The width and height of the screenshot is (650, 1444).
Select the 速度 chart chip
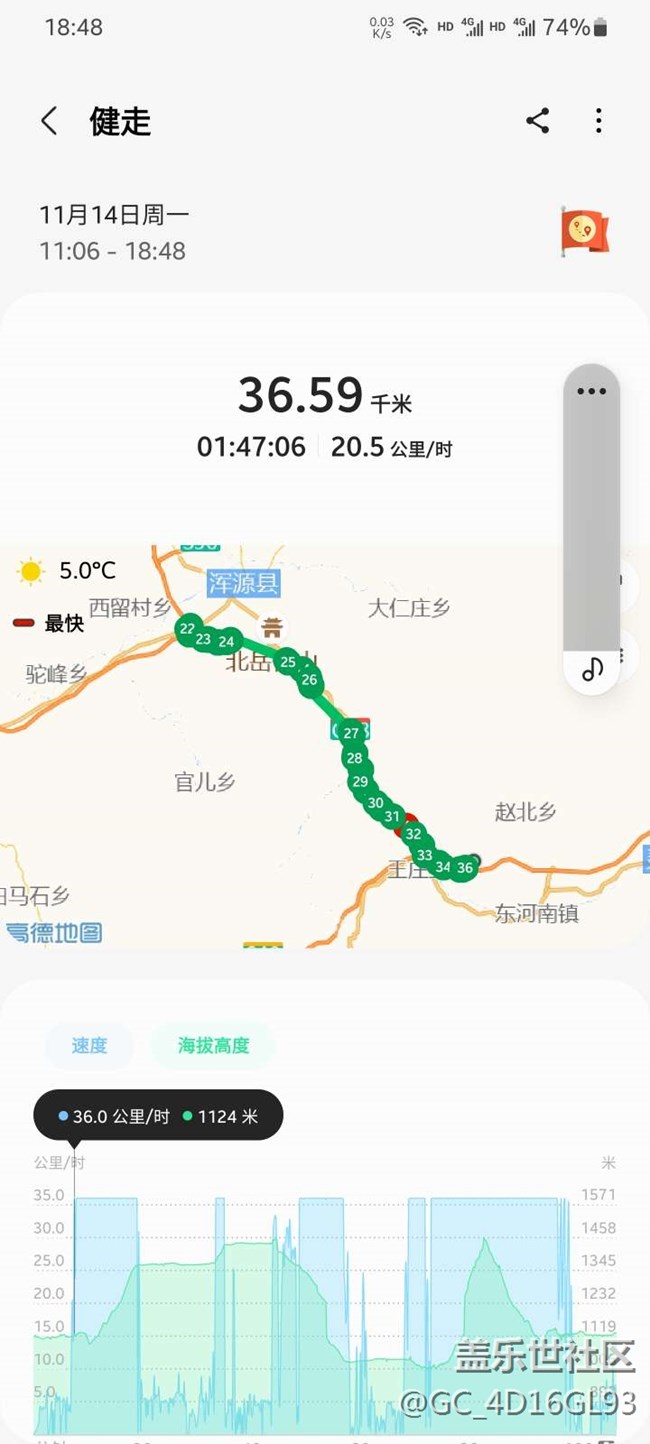click(x=89, y=1046)
